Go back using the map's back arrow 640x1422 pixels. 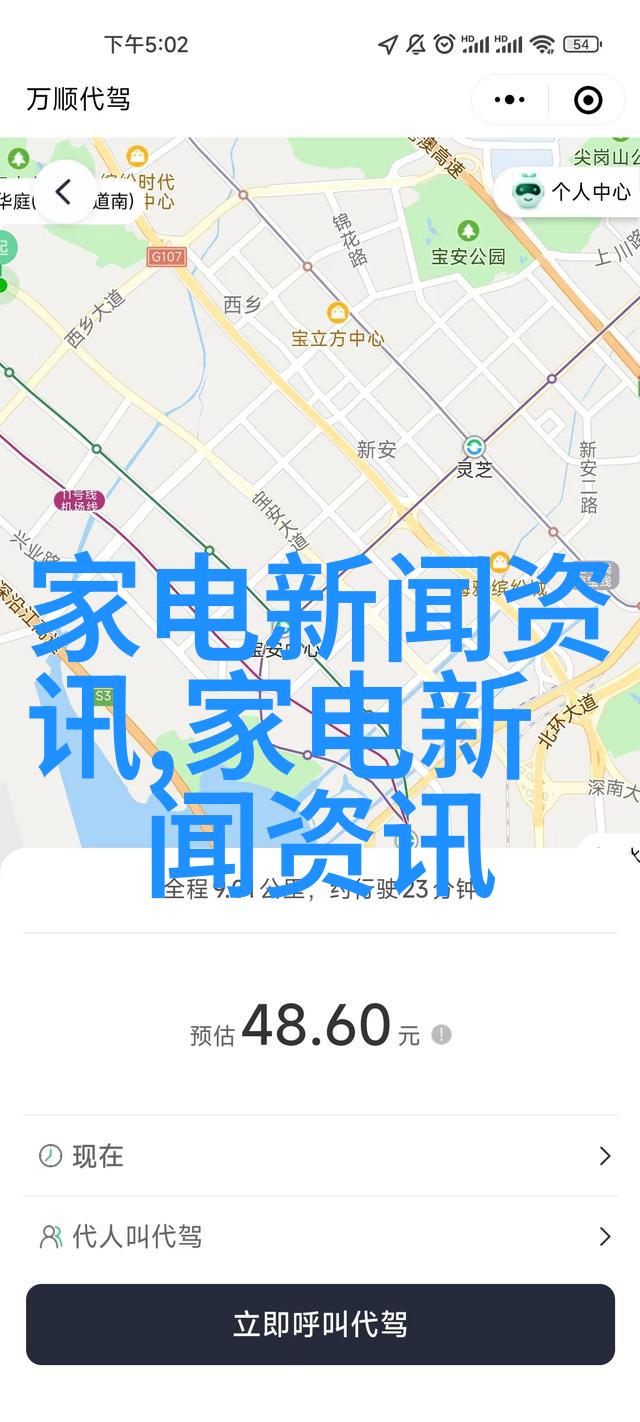(x=64, y=192)
